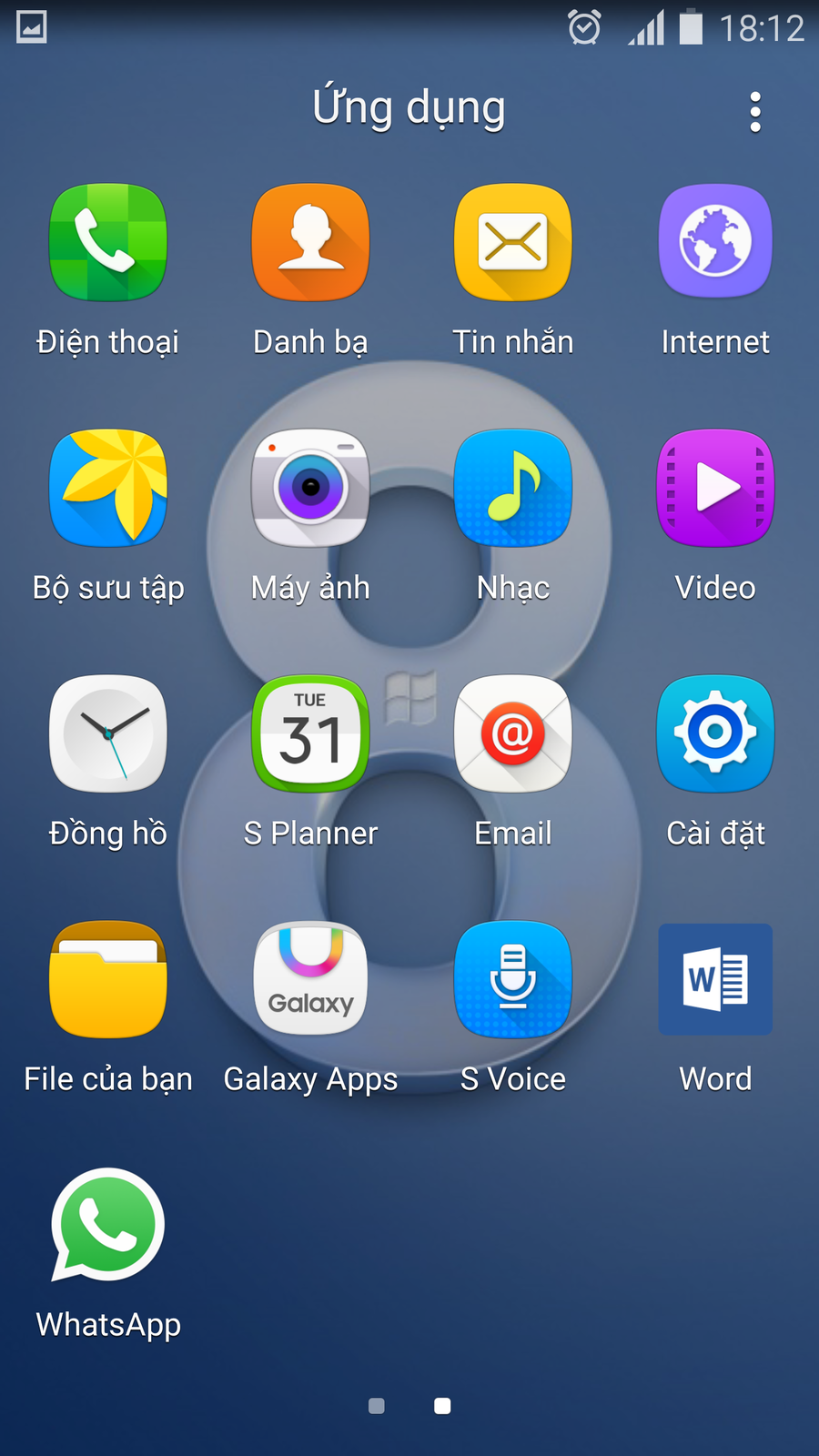Launch the Internet browser

click(x=715, y=243)
